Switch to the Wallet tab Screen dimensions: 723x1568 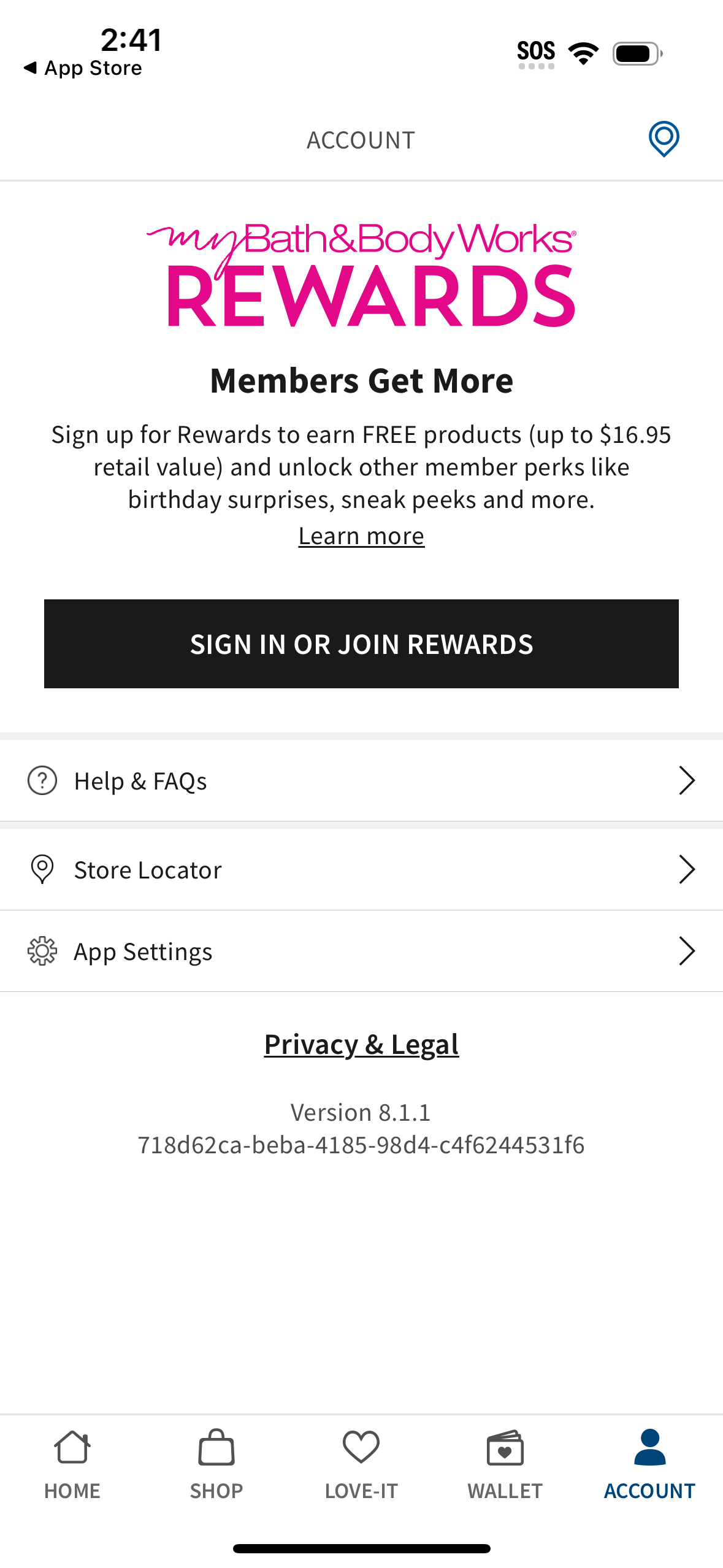(x=505, y=1469)
